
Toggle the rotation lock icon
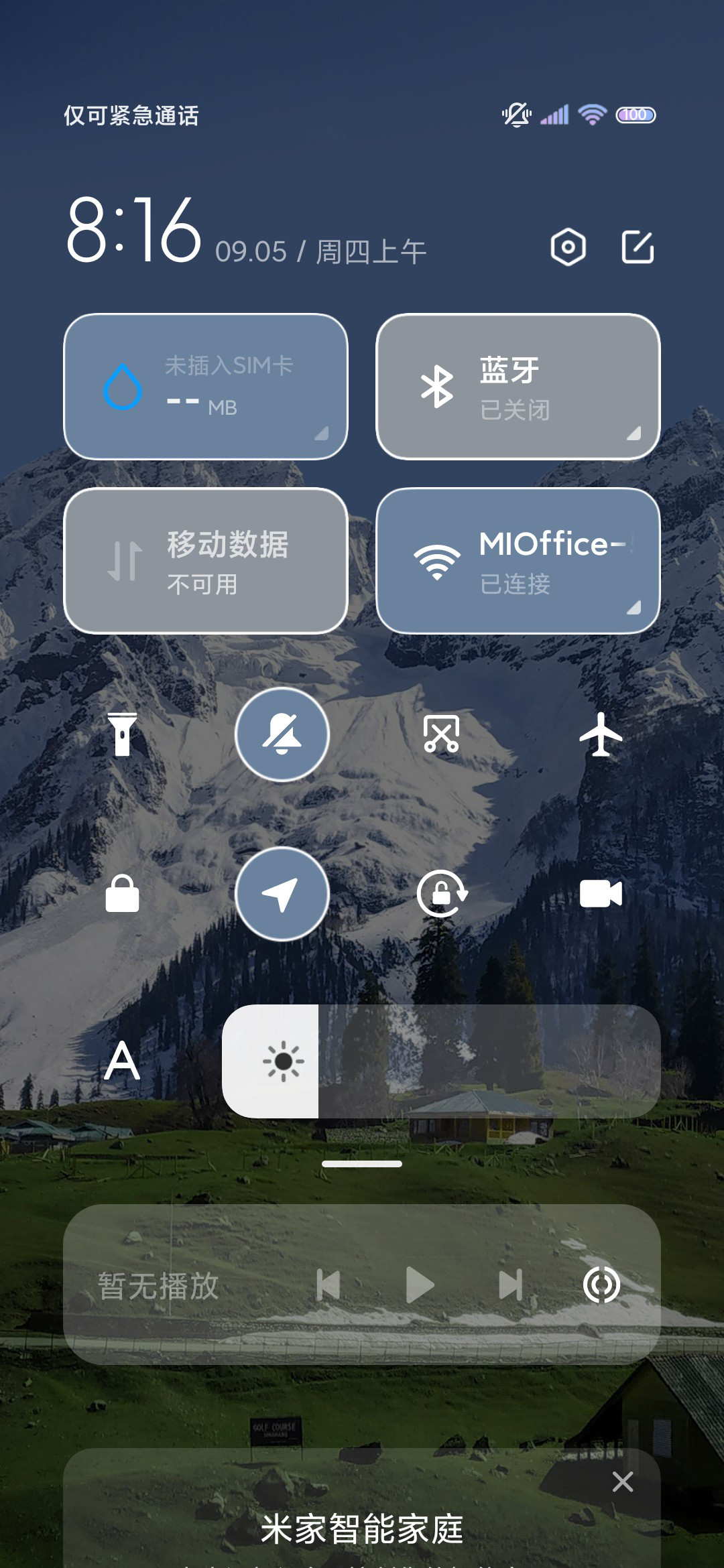click(x=442, y=894)
